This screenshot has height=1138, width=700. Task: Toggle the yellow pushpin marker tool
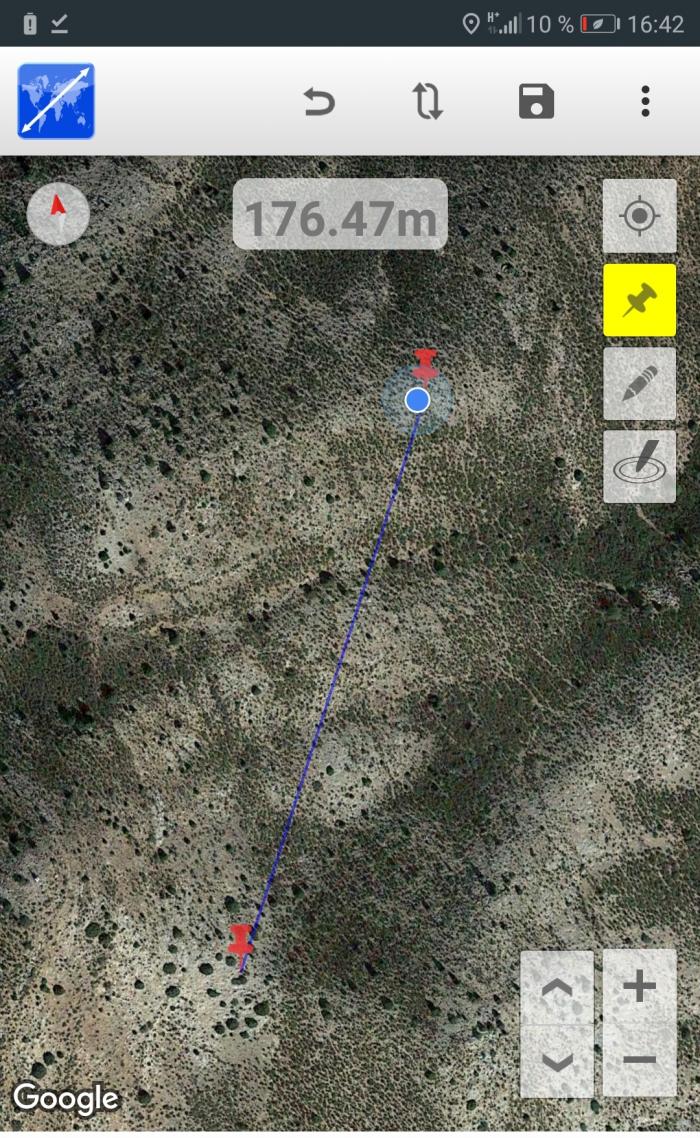(639, 300)
